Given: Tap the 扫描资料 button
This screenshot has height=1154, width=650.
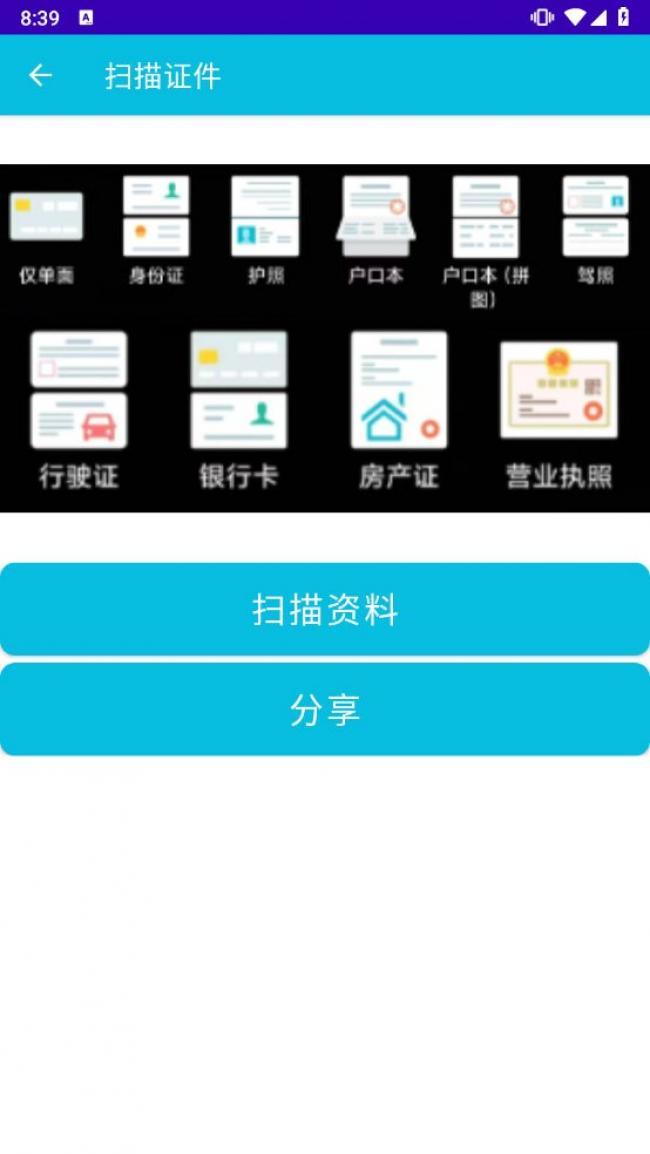Looking at the screenshot, I should (325, 609).
